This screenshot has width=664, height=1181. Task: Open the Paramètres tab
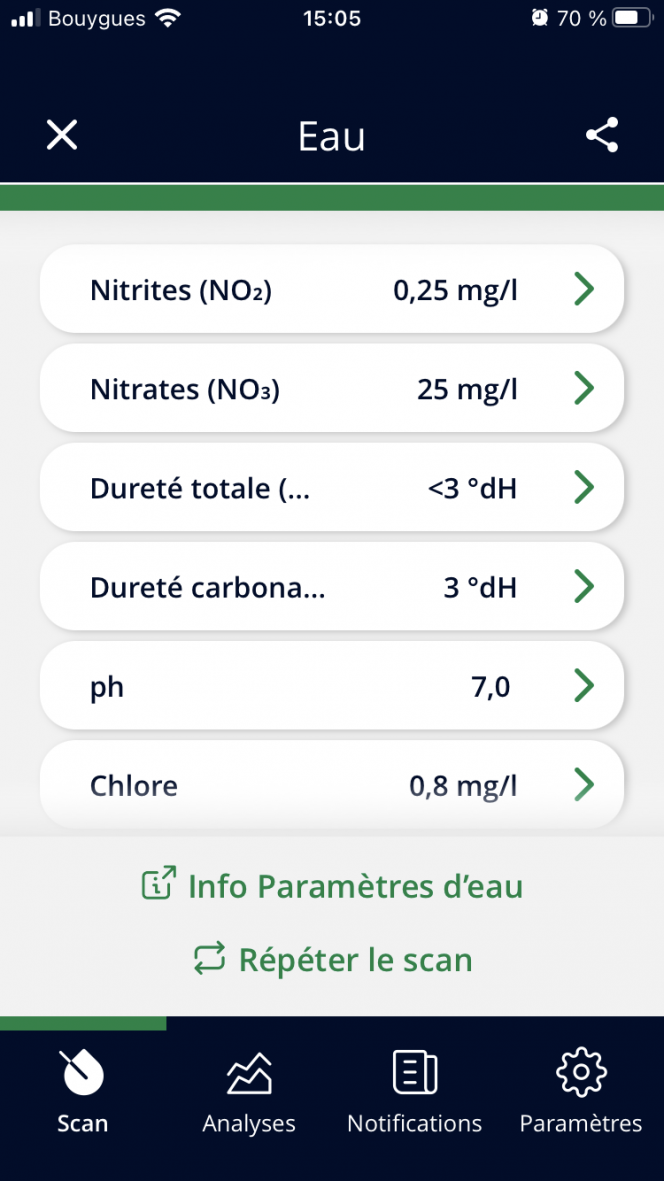coord(580,1092)
